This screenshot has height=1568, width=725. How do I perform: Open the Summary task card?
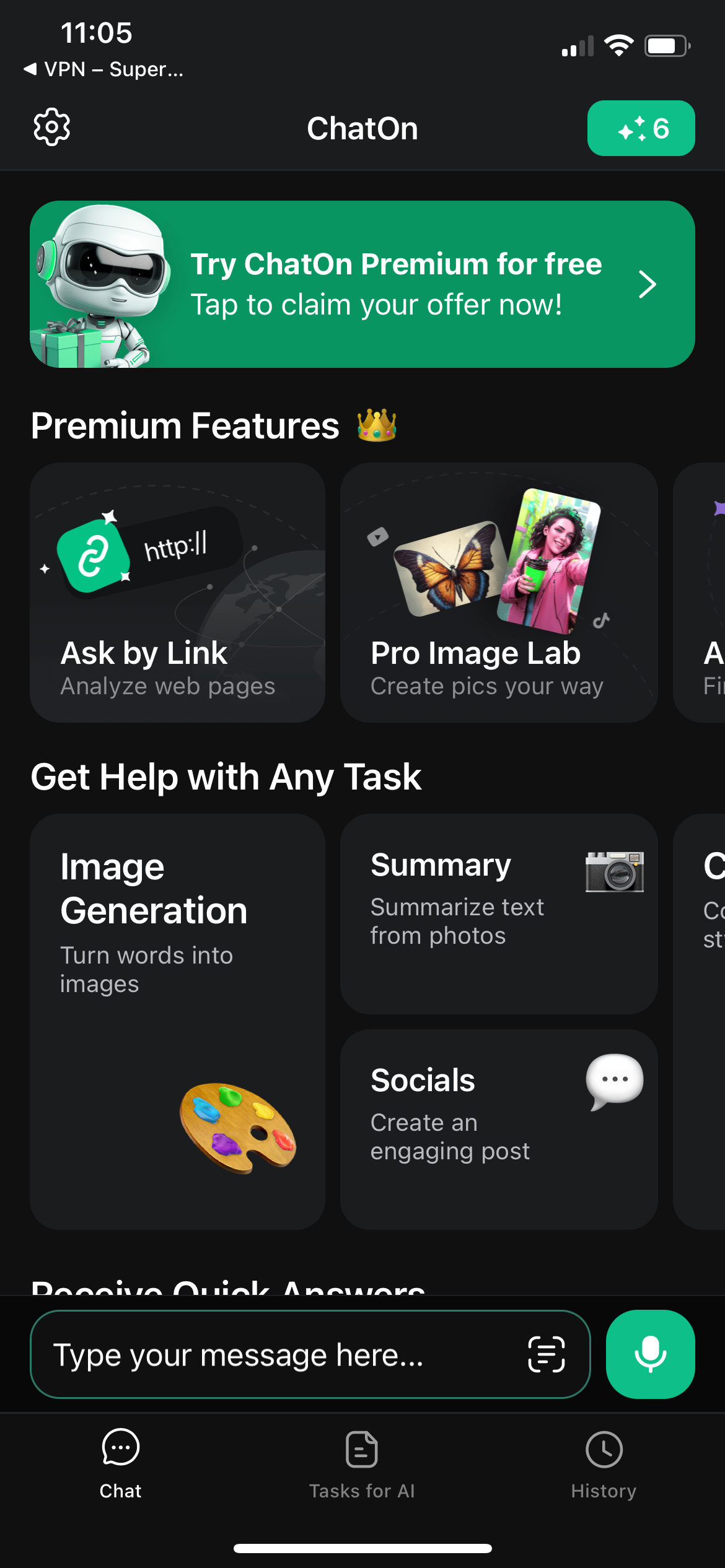498,913
